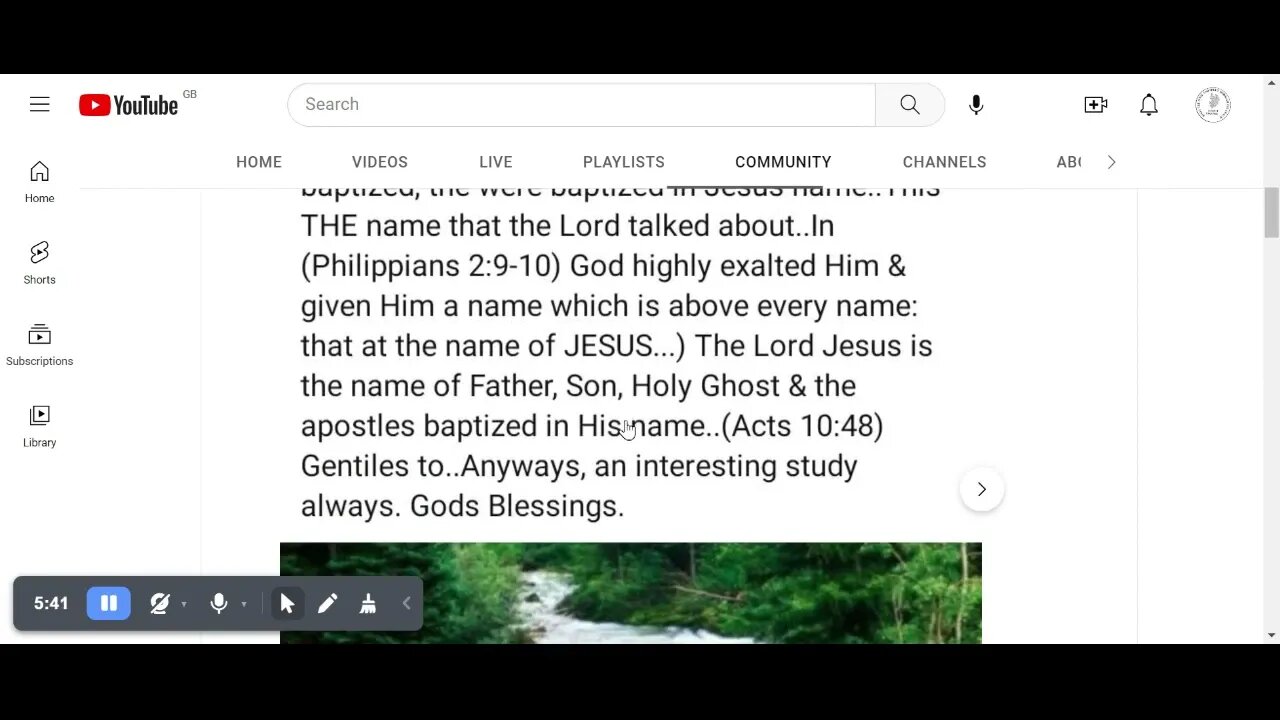This screenshot has height=720, width=1280.
Task: Switch to the PLAYLISTS tab
Action: (624, 162)
